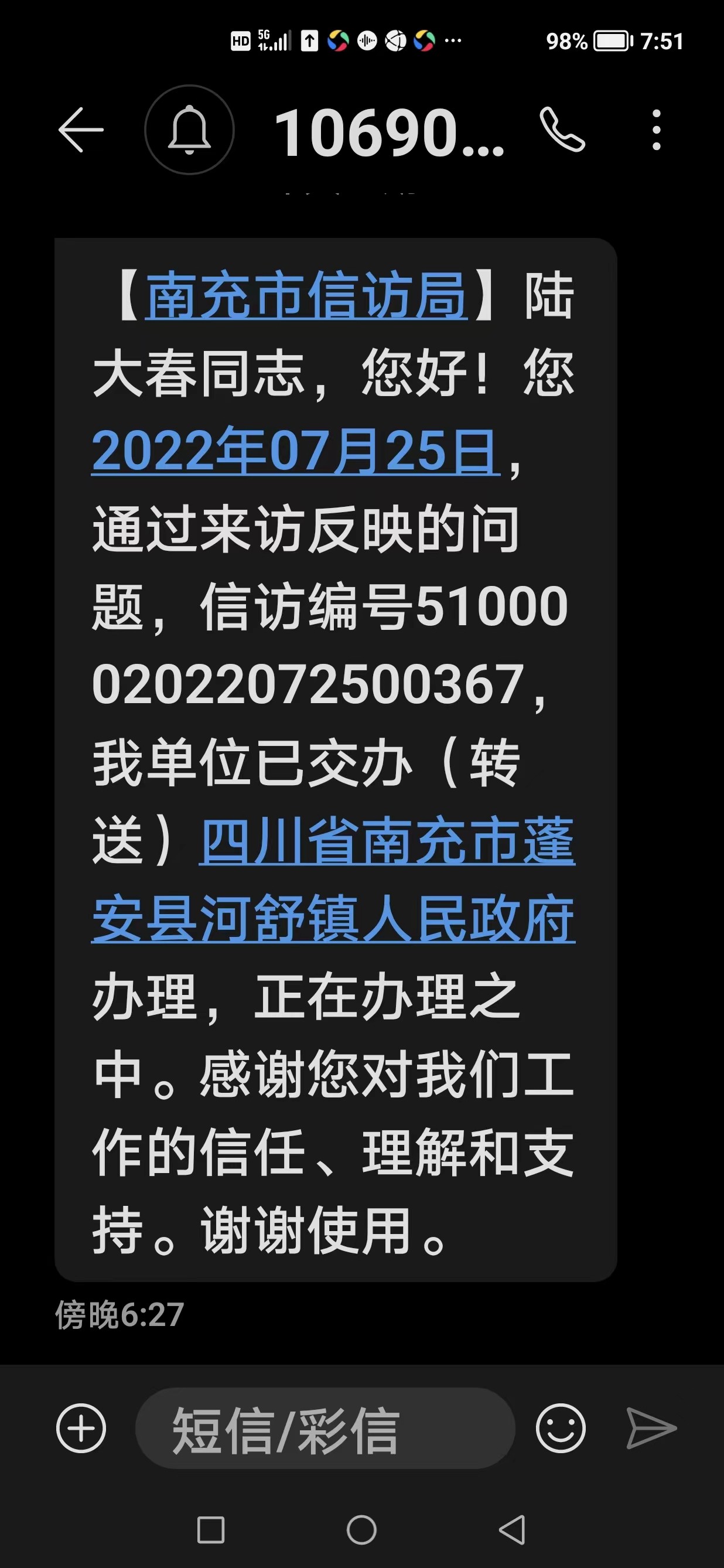Open the three-dot overflow menu
Screen dimensions: 724x1568
656,129
